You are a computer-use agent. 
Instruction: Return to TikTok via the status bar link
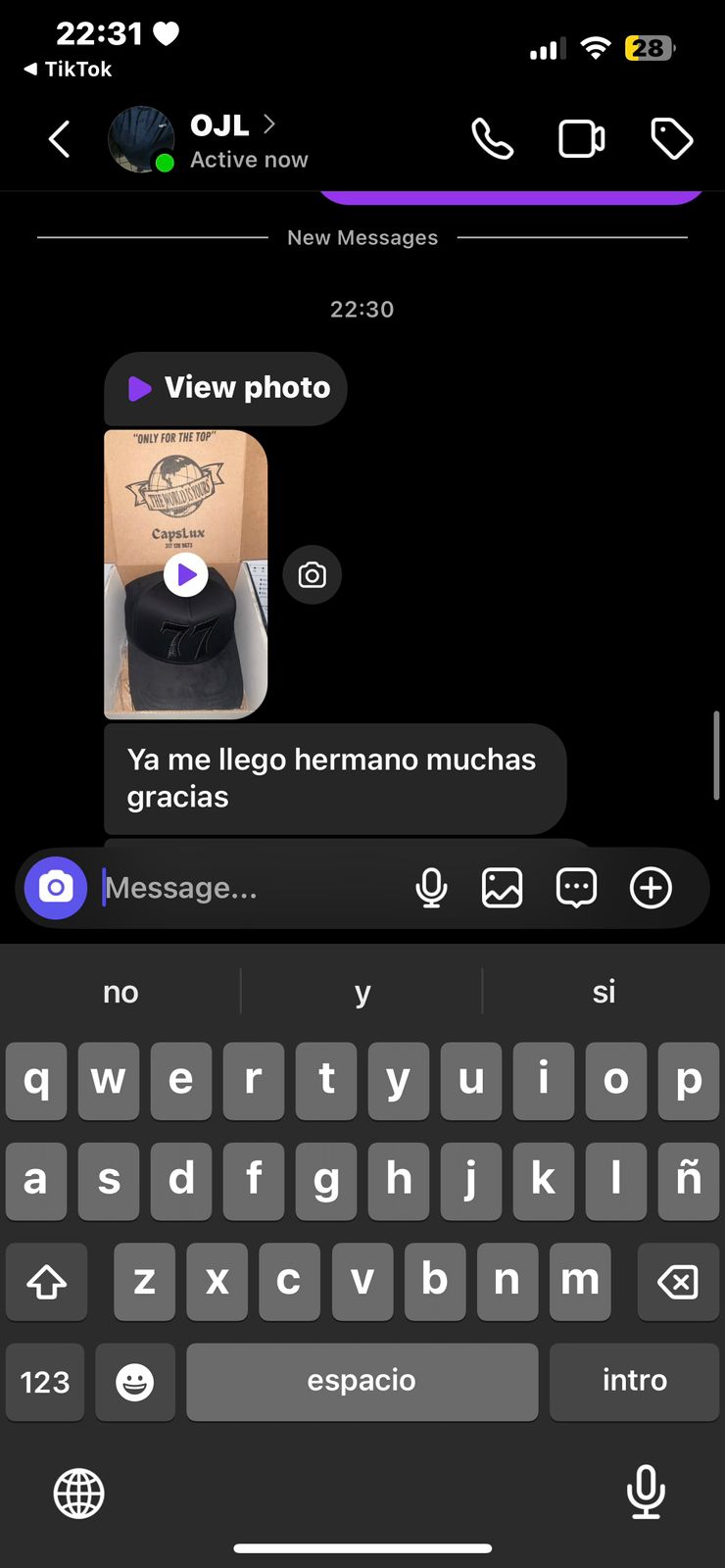click(69, 70)
